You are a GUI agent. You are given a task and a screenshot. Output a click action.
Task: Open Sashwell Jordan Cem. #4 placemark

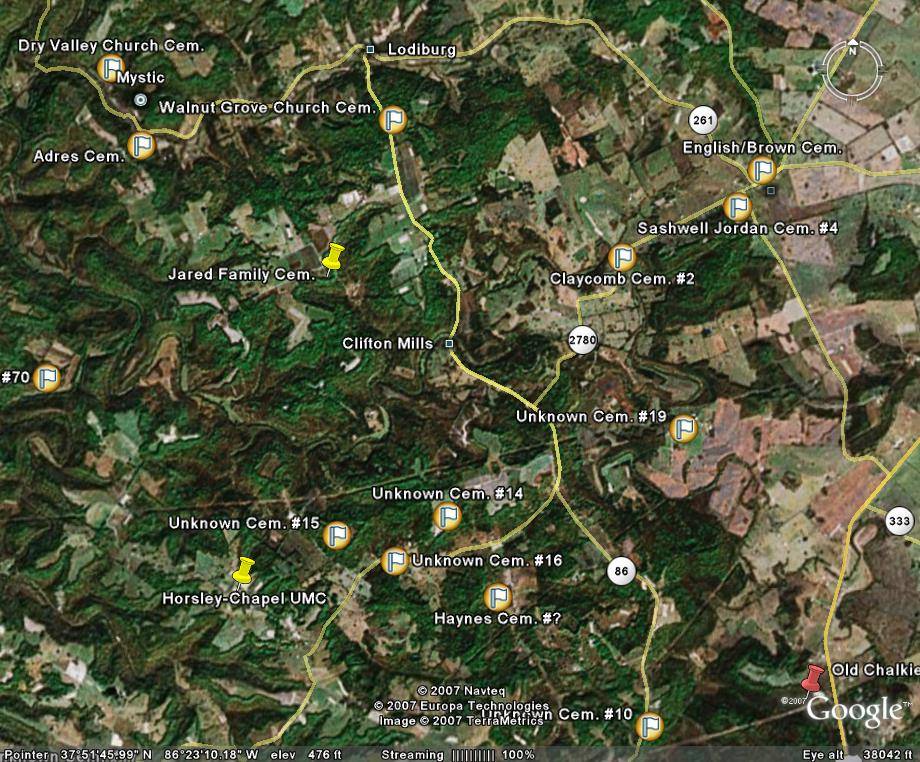click(737, 207)
